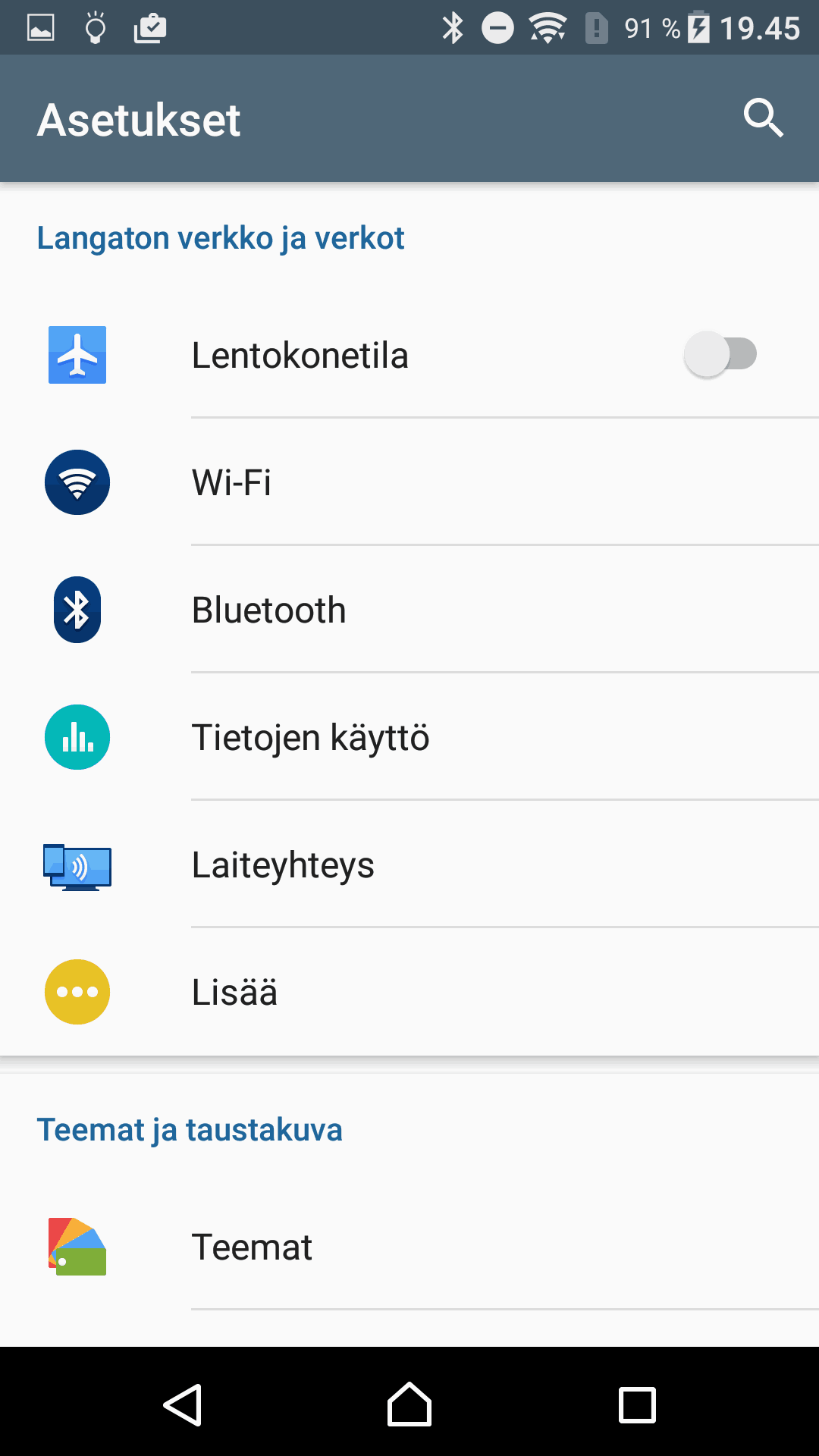Open Bluetooth settings
This screenshot has height=1456, width=819.
(x=268, y=610)
